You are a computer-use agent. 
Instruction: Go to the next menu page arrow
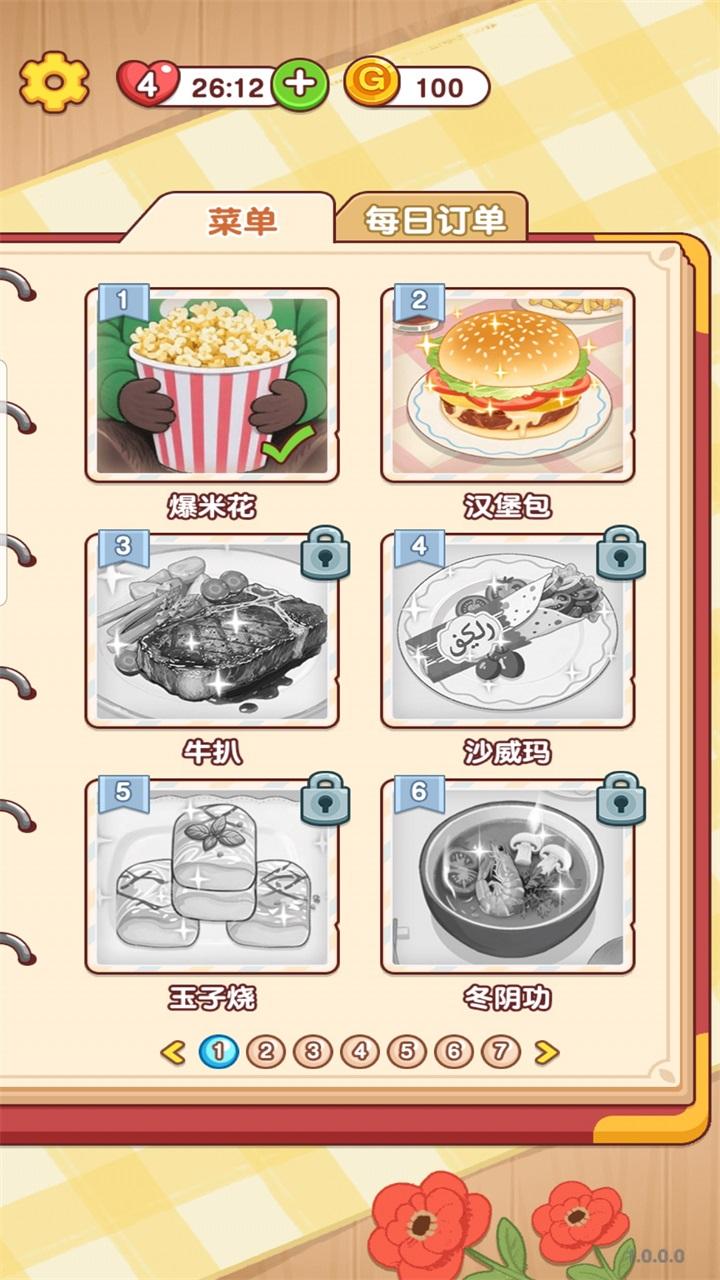545,1051
